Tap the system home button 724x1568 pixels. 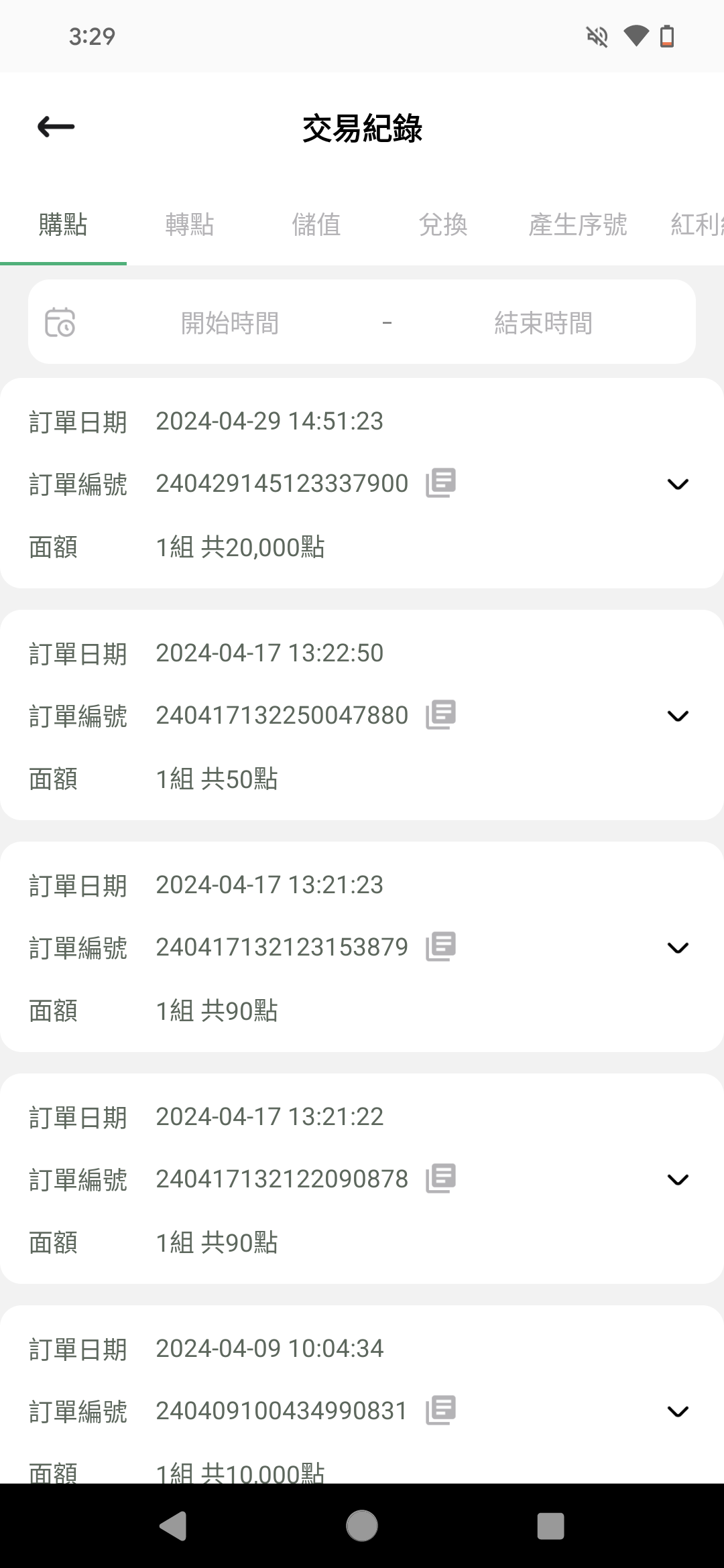pyautogui.click(x=362, y=1526)
